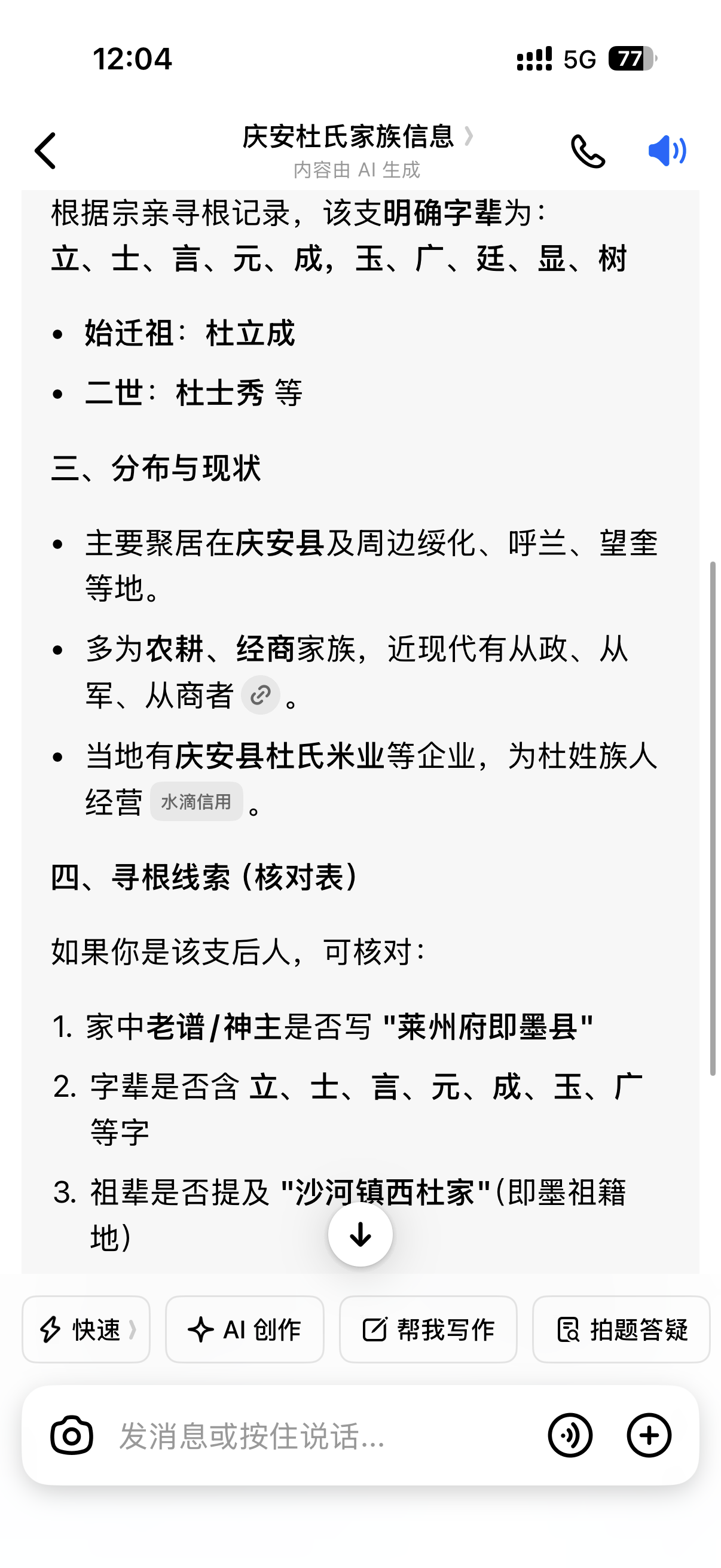Screen dimensions: 721x1568
Task: Open the camera from the input bar
Action: pyautogui.click(x=72, y=1435)
